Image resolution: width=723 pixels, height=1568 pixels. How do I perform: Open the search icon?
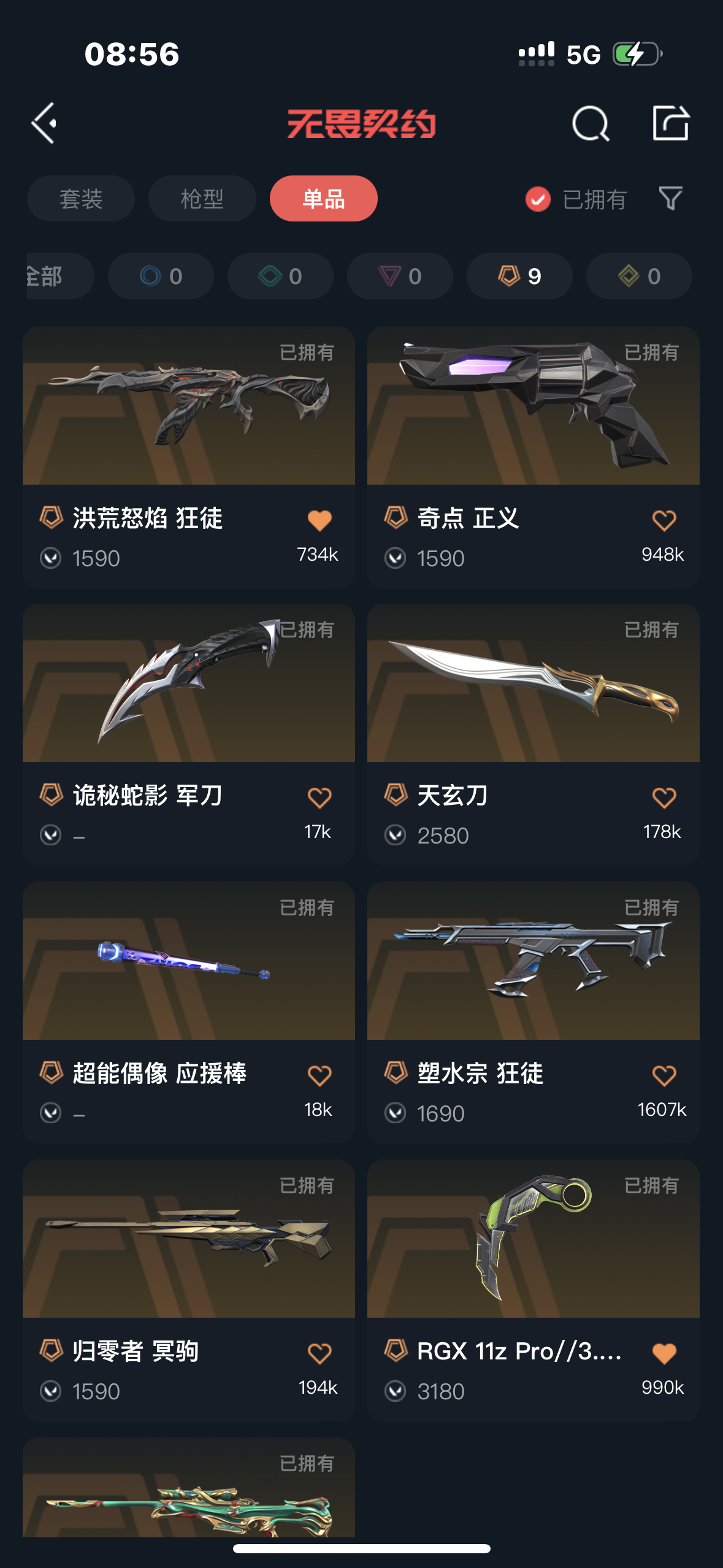[591, 124]
